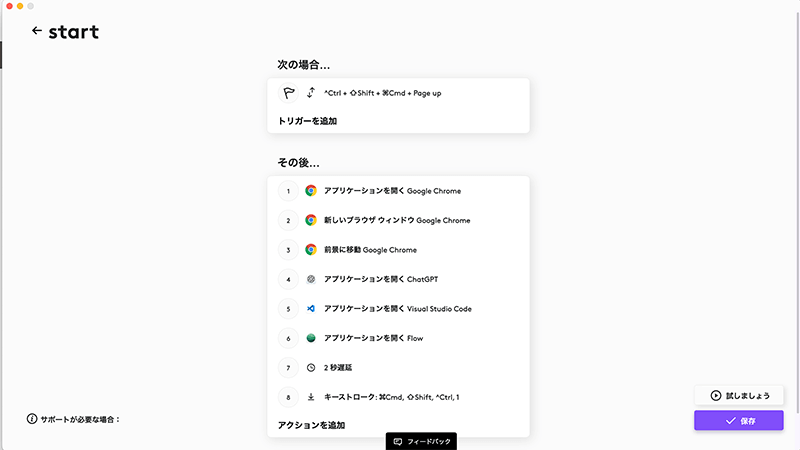Tap アクションを追加 to add an action
This screenshot has height=450, width=800.
(x=311, y=425)
